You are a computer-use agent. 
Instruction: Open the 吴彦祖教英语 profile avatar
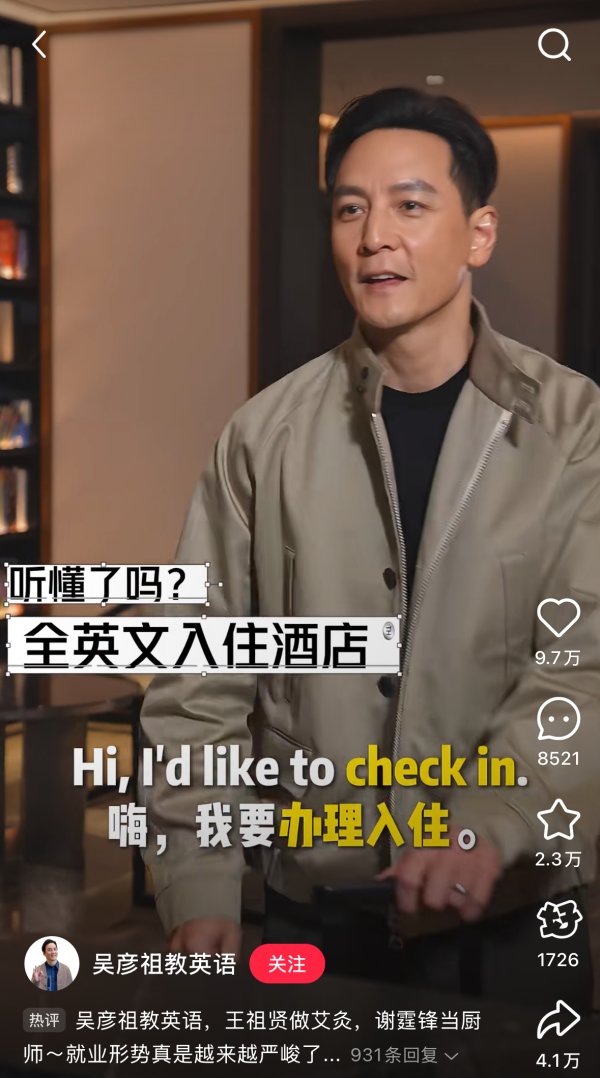pos(51,963)
